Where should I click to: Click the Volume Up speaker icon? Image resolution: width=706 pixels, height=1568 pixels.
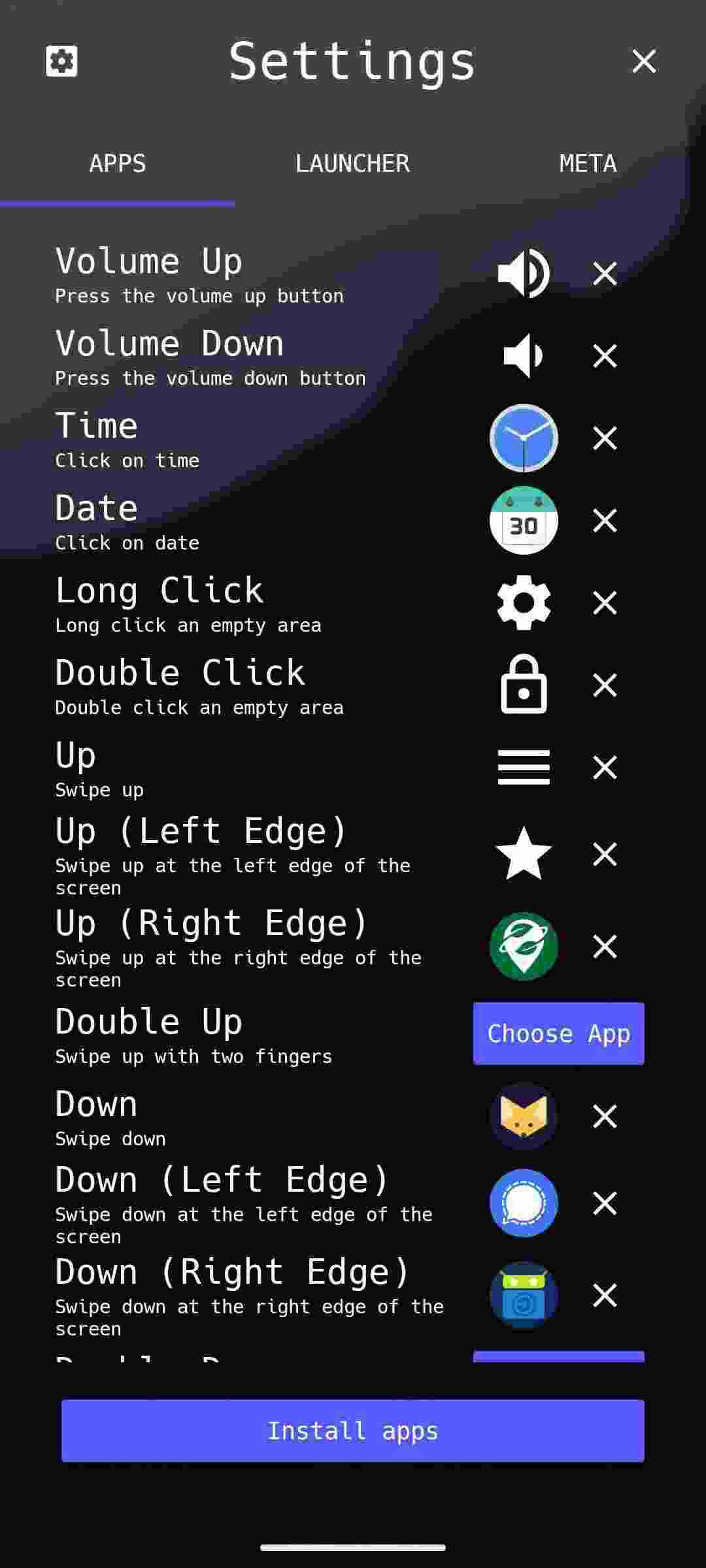(523, 273)
